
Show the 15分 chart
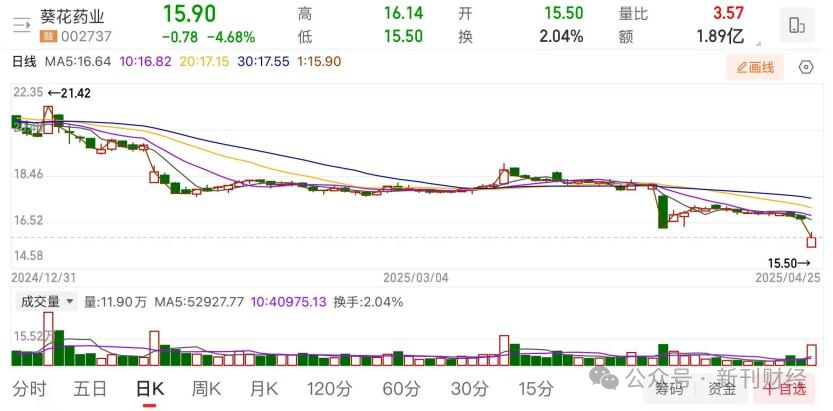click(x=535, y=388)
